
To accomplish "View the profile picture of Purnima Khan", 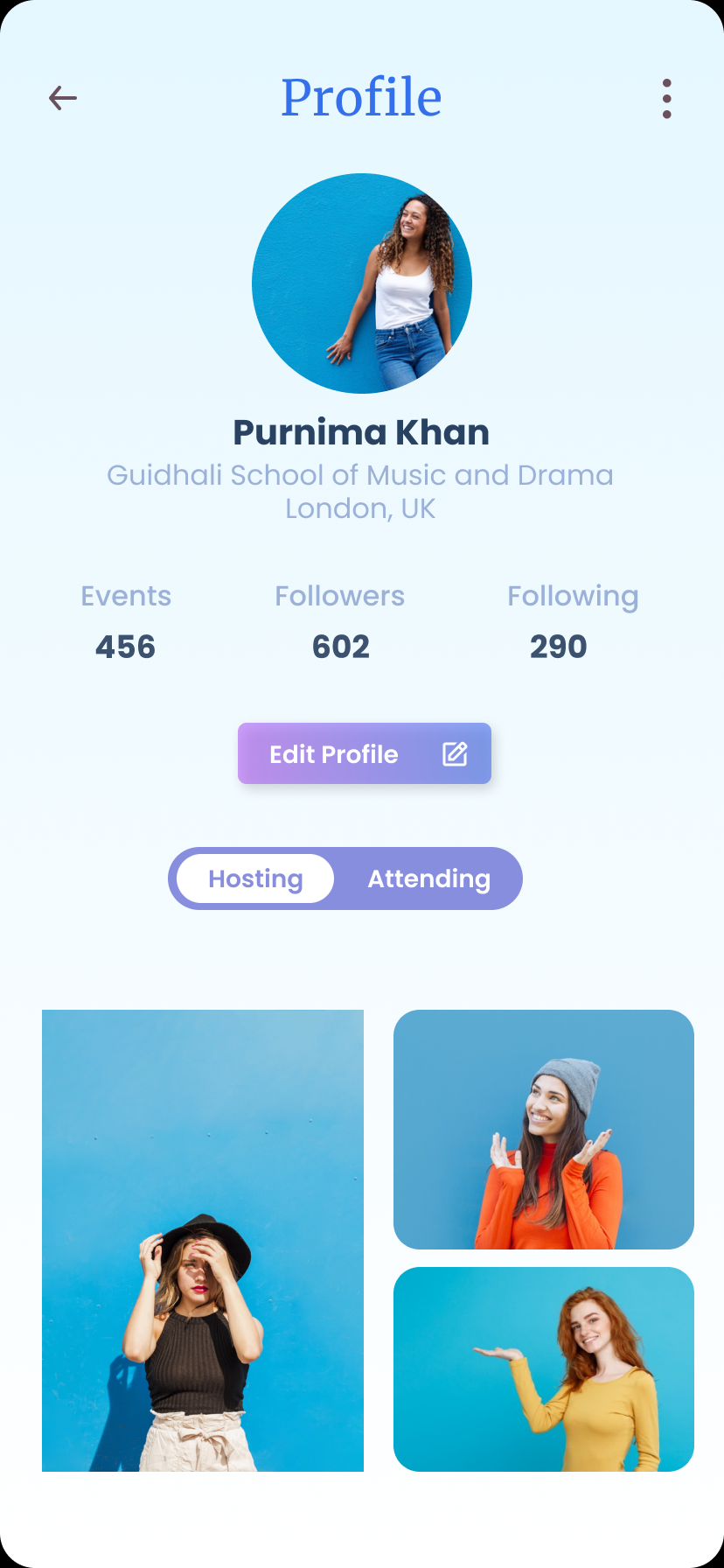I will [362, 283].
